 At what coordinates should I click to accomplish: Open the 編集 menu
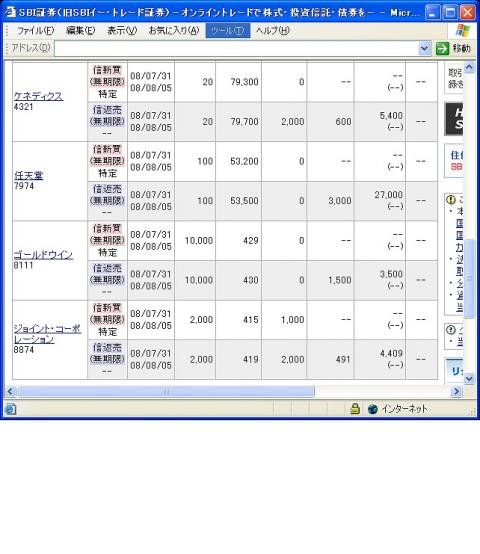pos(81,31)
